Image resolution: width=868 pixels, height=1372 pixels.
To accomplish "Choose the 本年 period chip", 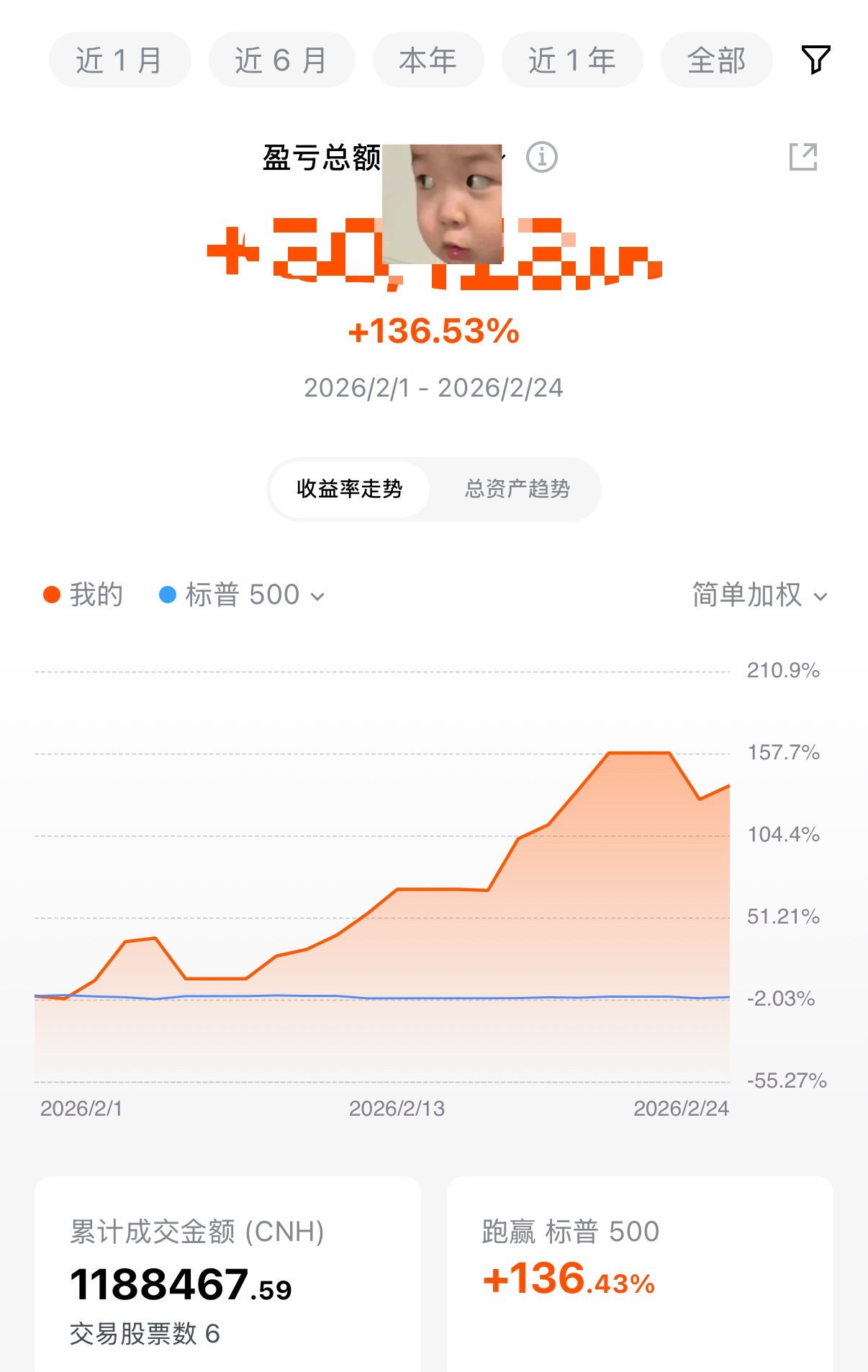I will pos(428,60).
